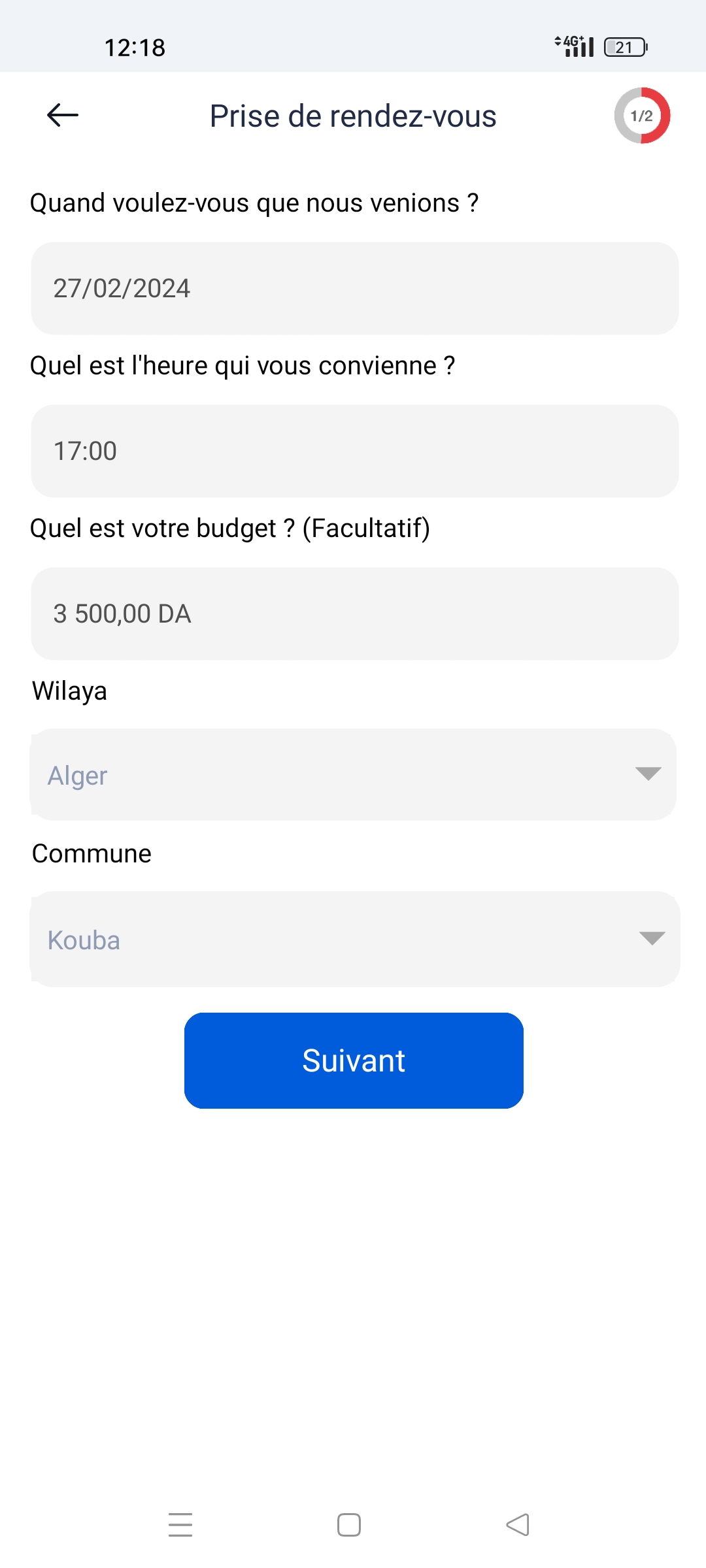Viewport: 706px width, 1568px height.
Task: Open recent apps from navigation bar
Action: coord(180,1525)
